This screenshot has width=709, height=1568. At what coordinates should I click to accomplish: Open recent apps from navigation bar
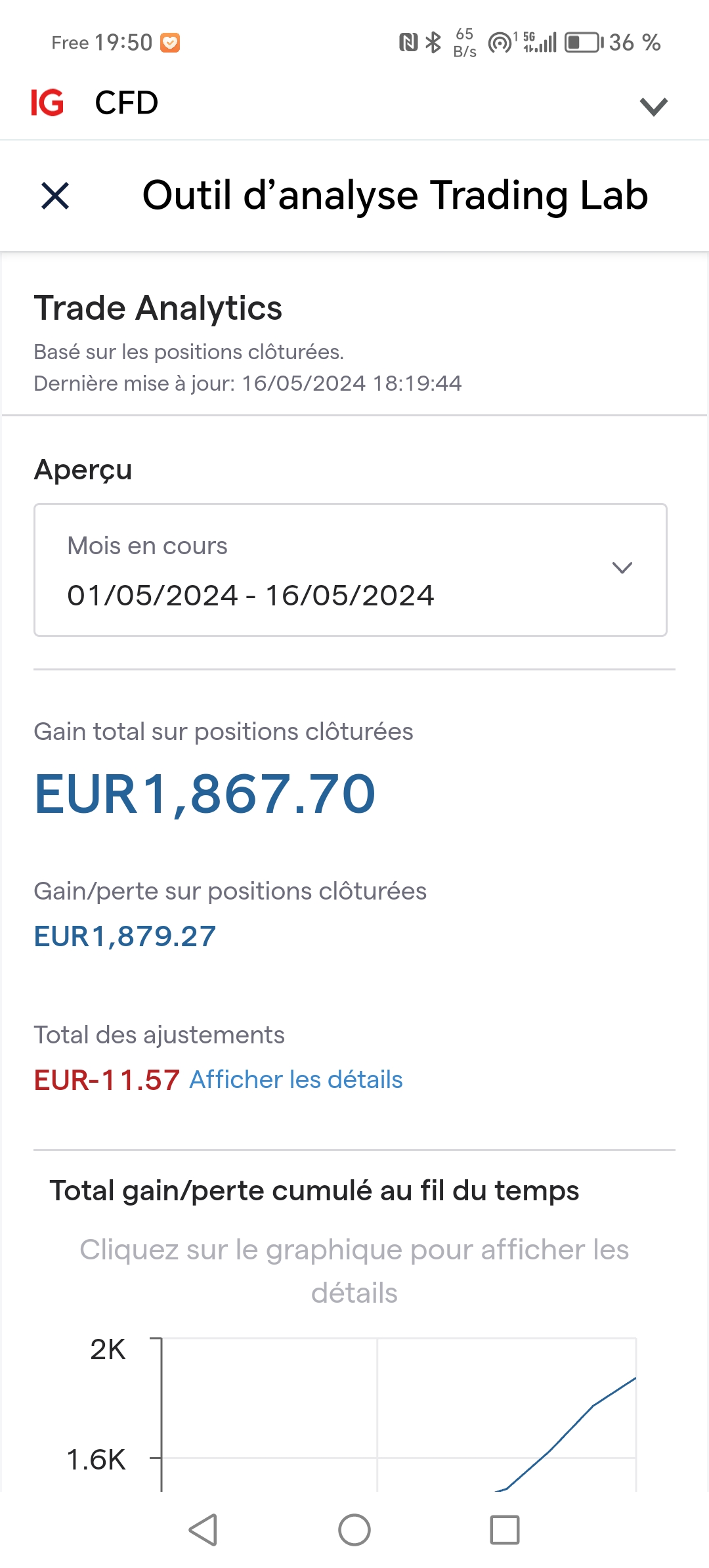point(505,1530)
